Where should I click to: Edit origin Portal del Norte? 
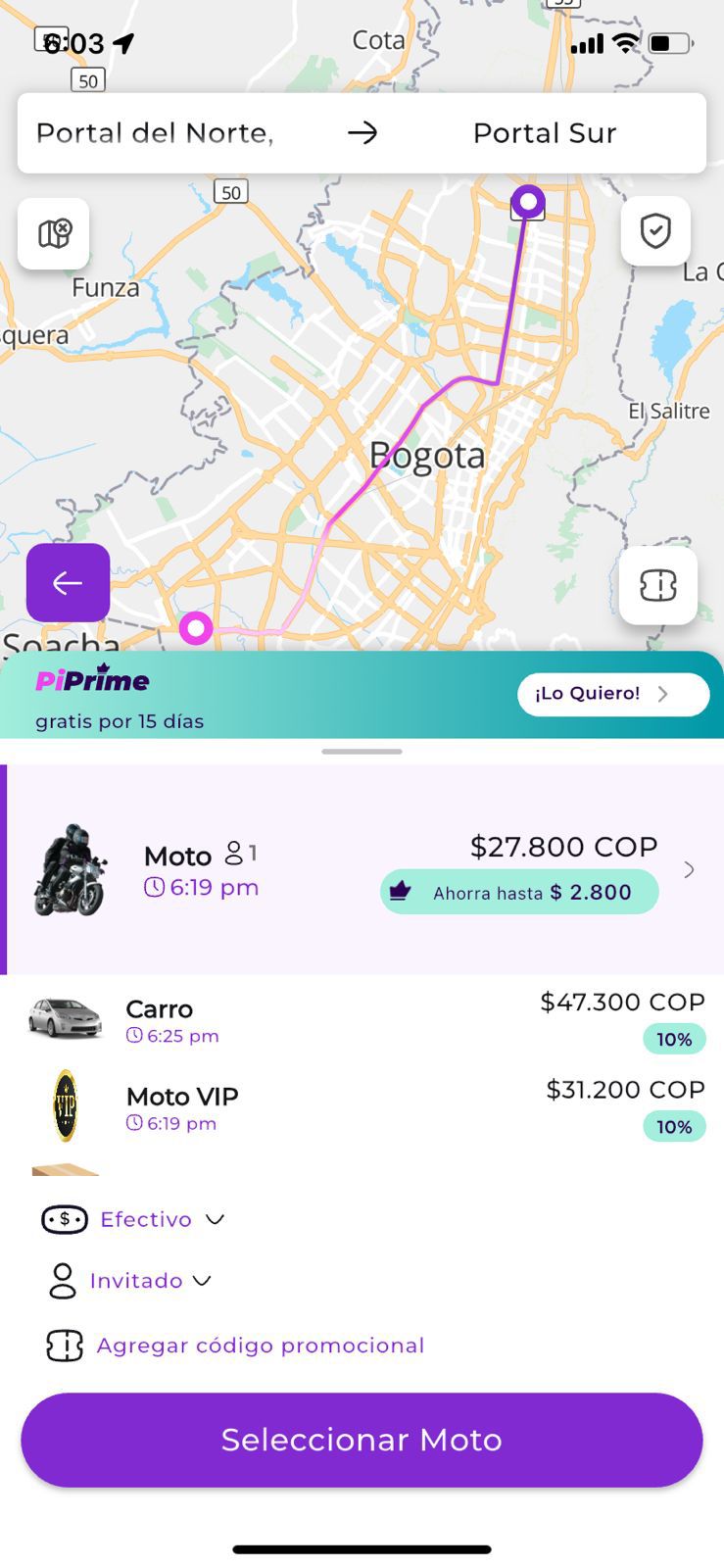pyautogui.click(x=155, y=133)
